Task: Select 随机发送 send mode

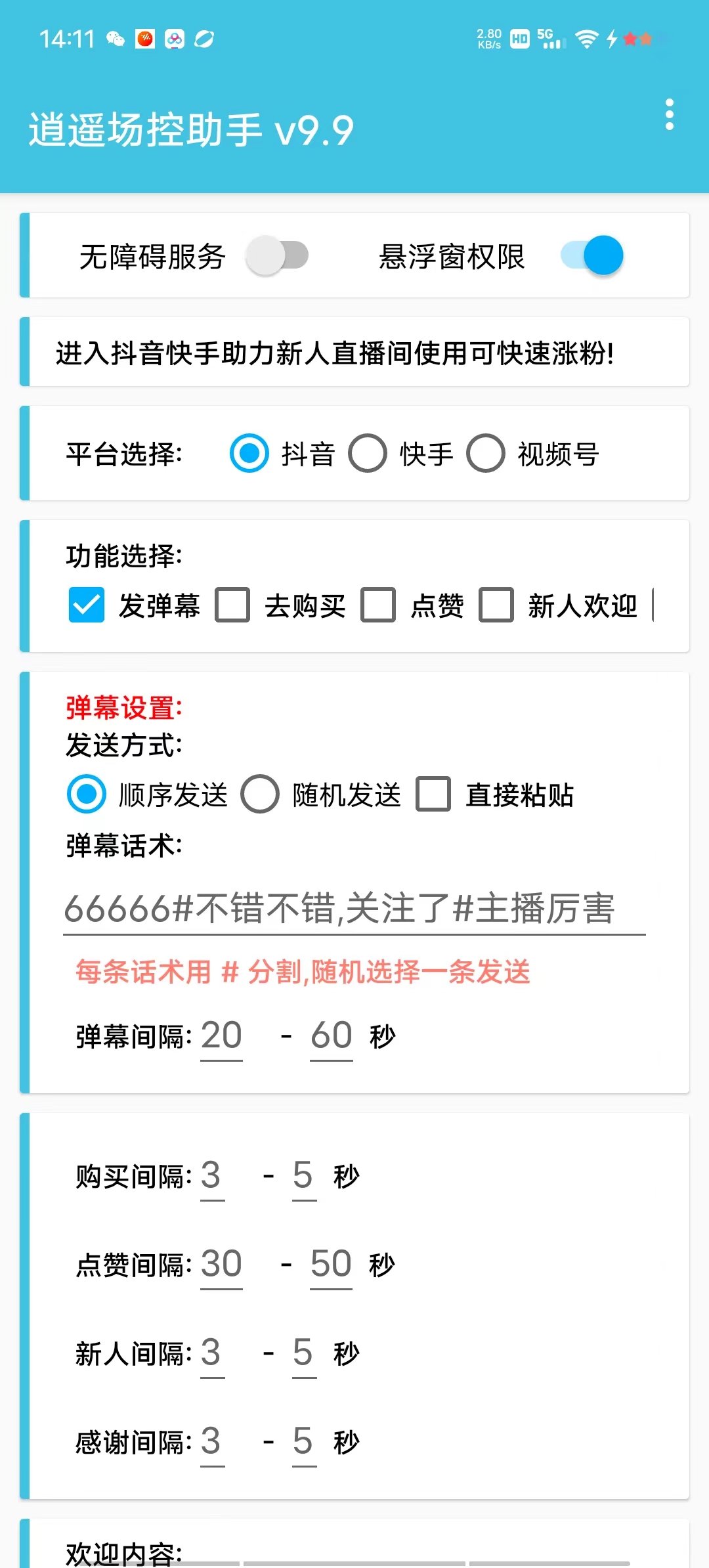Action: click(260, 794)
